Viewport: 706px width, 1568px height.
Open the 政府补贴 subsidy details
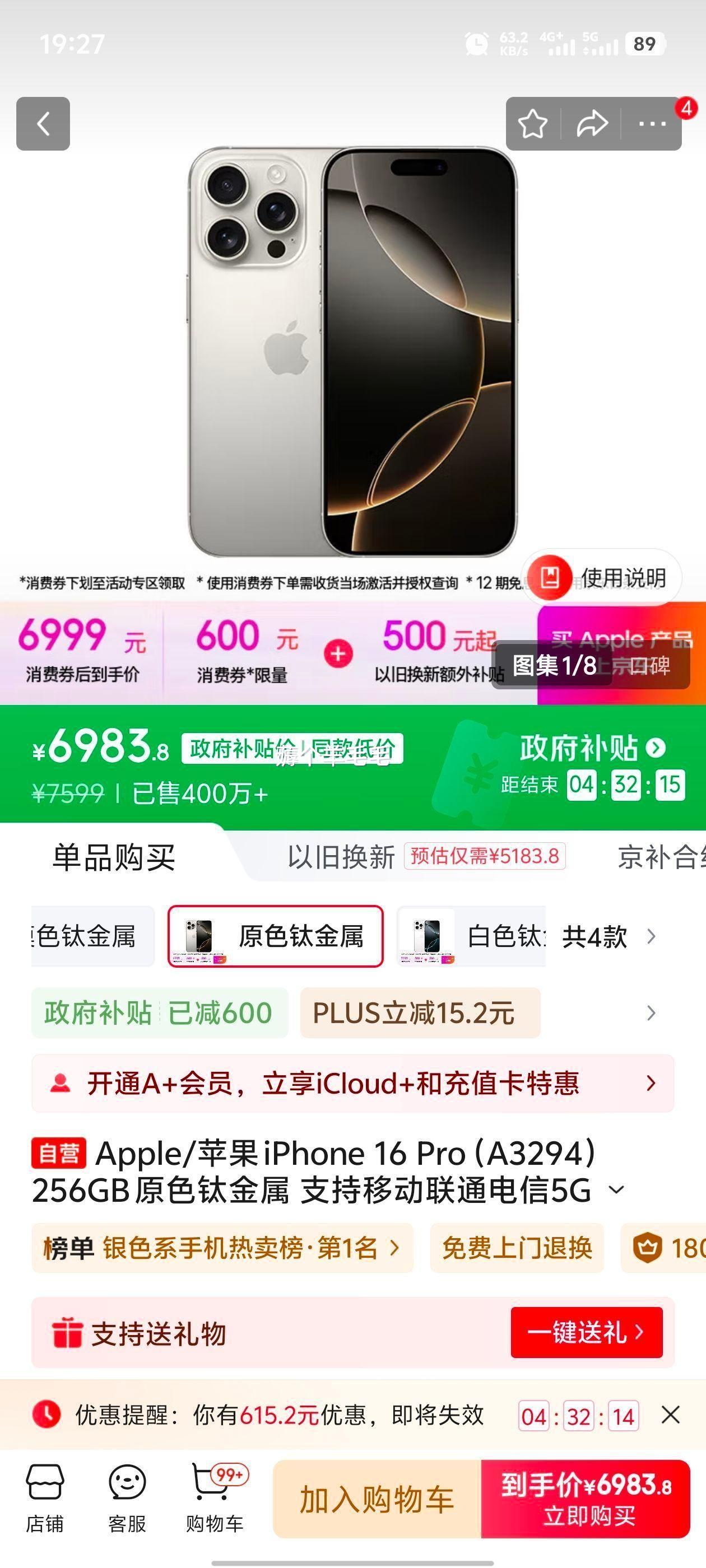(591, 748)
